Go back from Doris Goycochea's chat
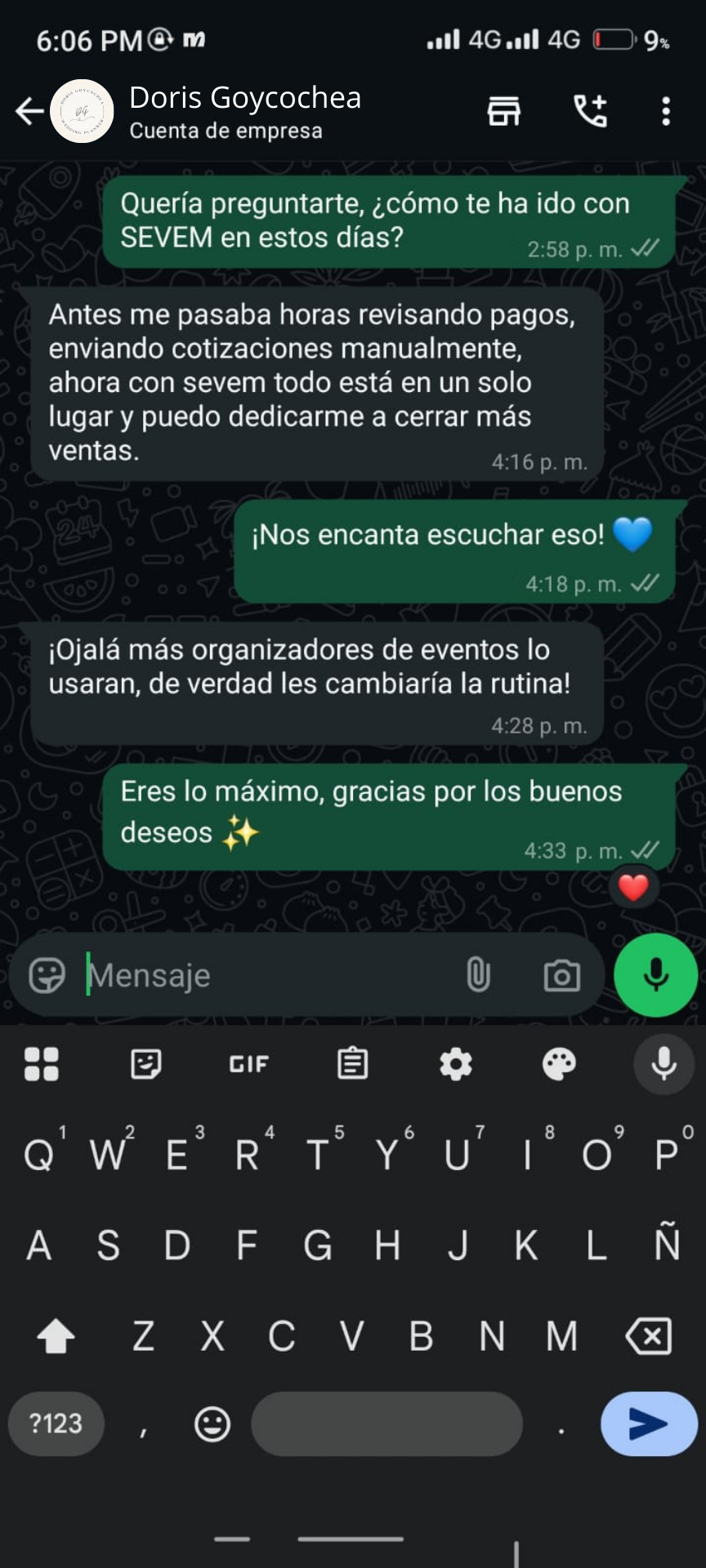706x1568 pixels. click(29, 111)
